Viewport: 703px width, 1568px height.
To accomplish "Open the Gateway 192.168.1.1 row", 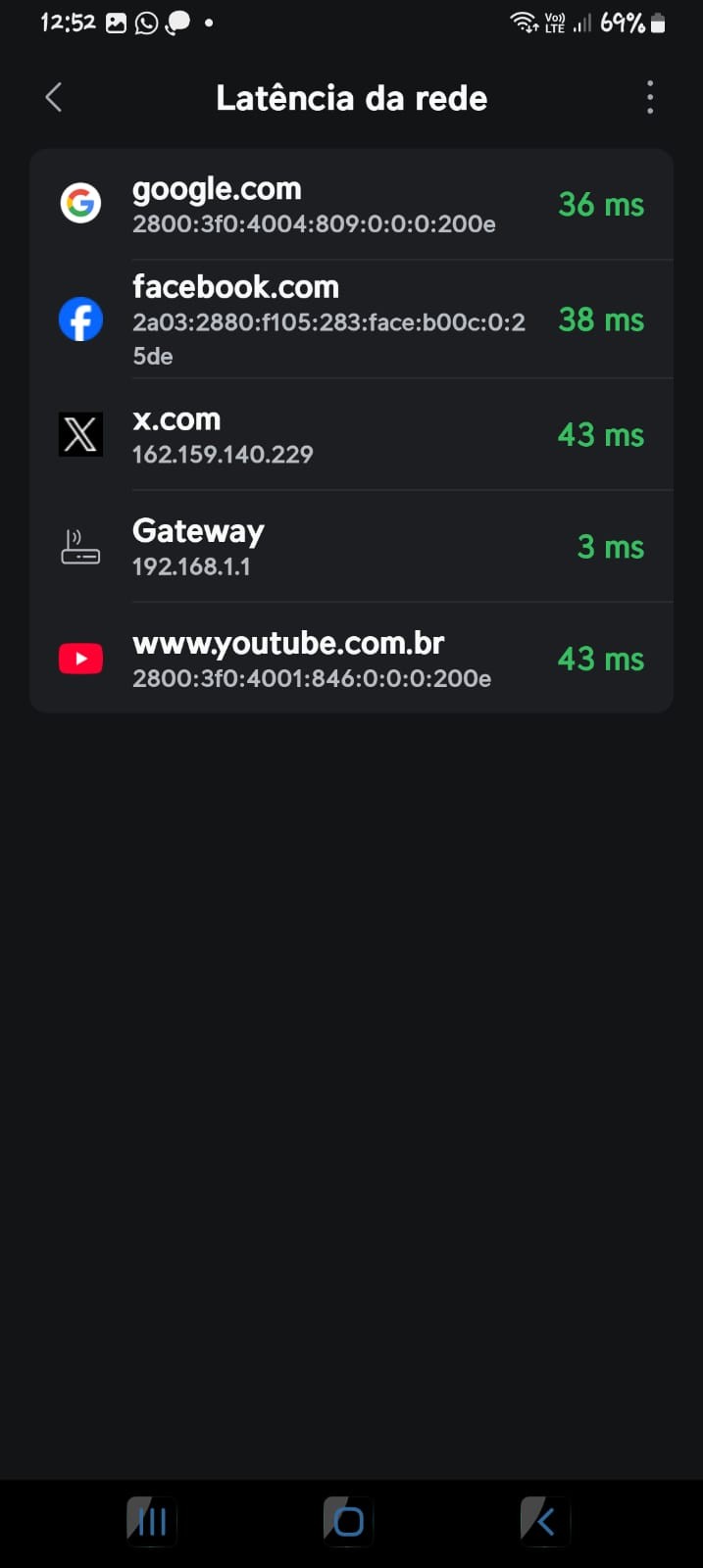I will point(351,547).
